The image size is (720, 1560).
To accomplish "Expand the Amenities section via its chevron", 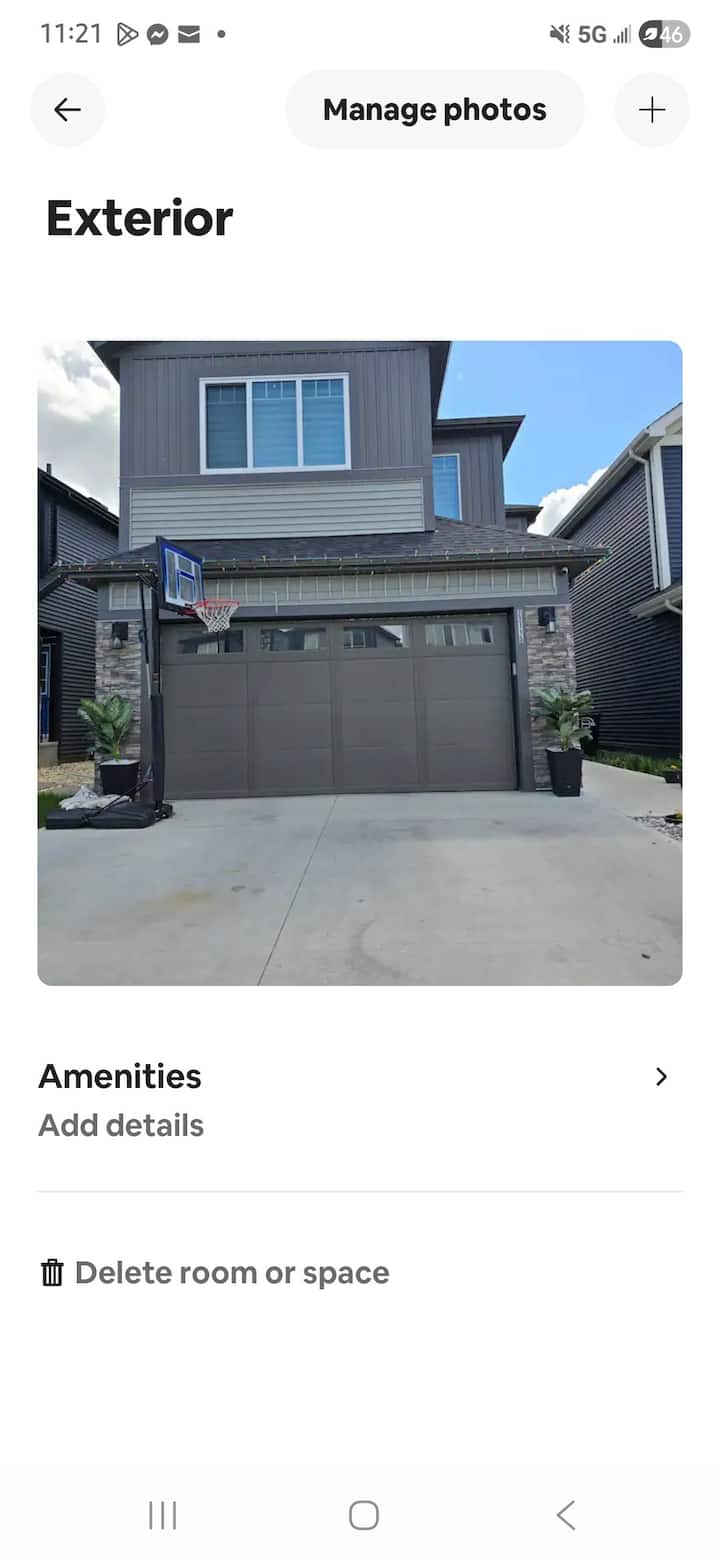I will [x=660, y=1076].
